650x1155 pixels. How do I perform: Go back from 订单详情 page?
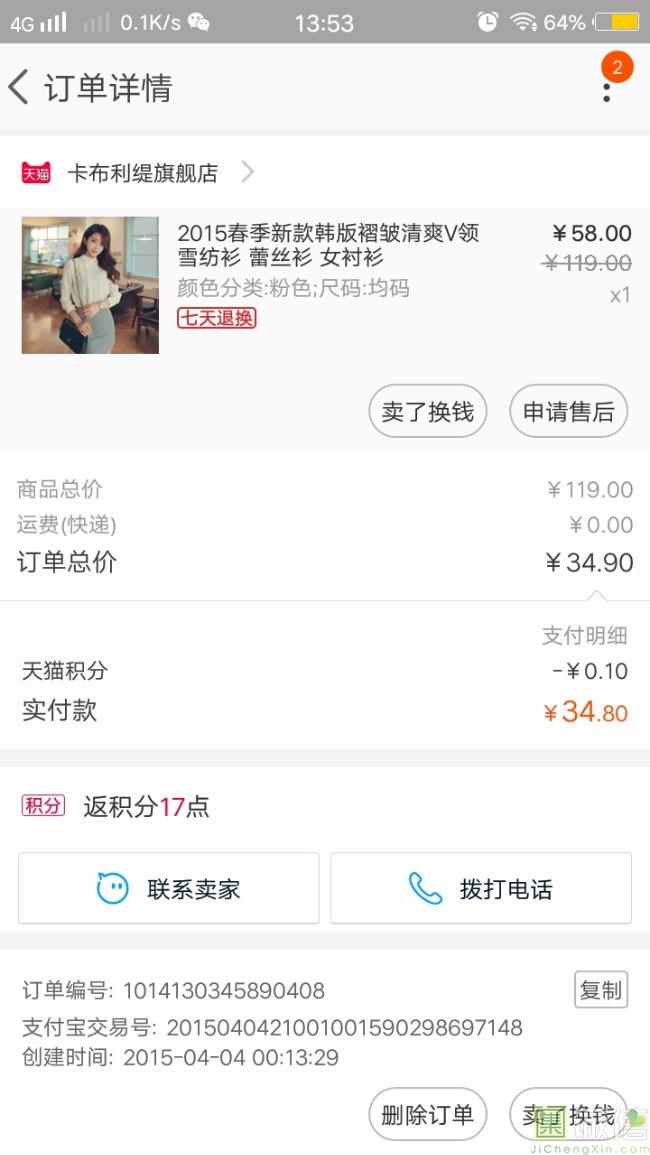point(20,88)
